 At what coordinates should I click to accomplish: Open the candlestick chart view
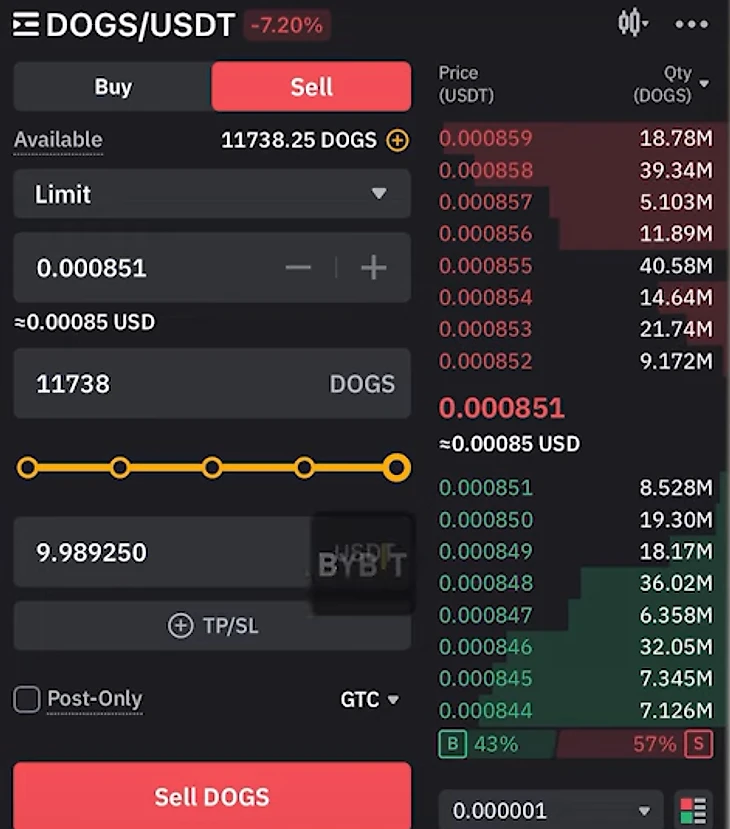(631, 23)
